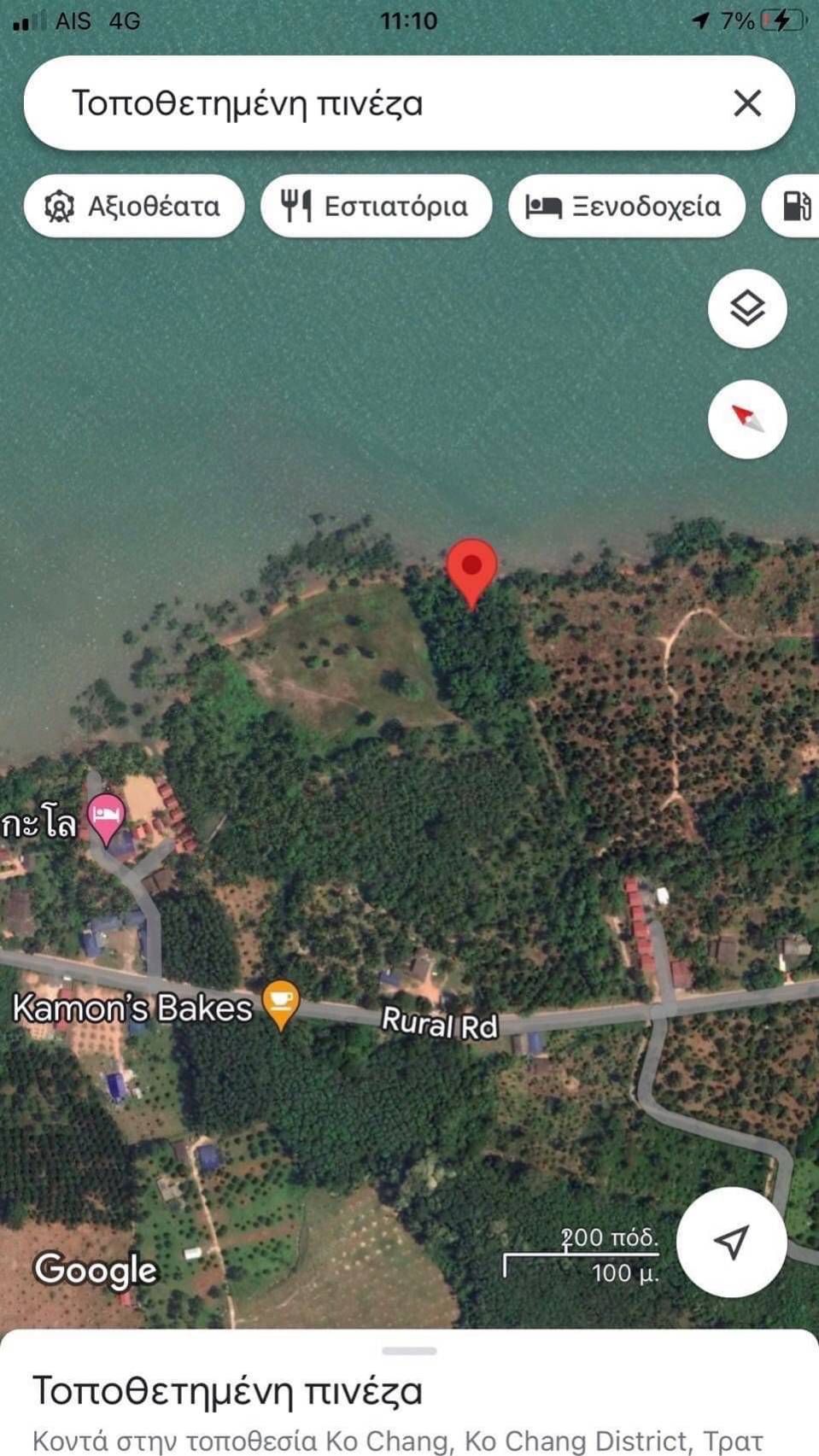Select the Αξιοθέατα chip
Image resolution: width=819 pixels, height=1456 pixels.
[134, 206]
